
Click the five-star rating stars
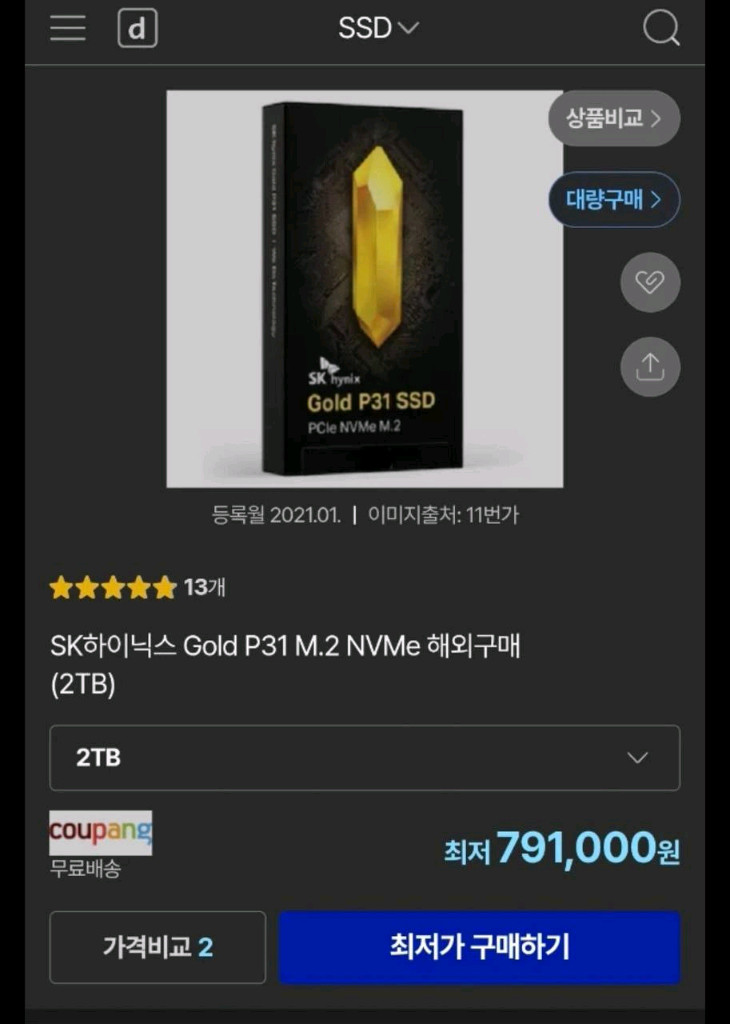click(112, 588)
